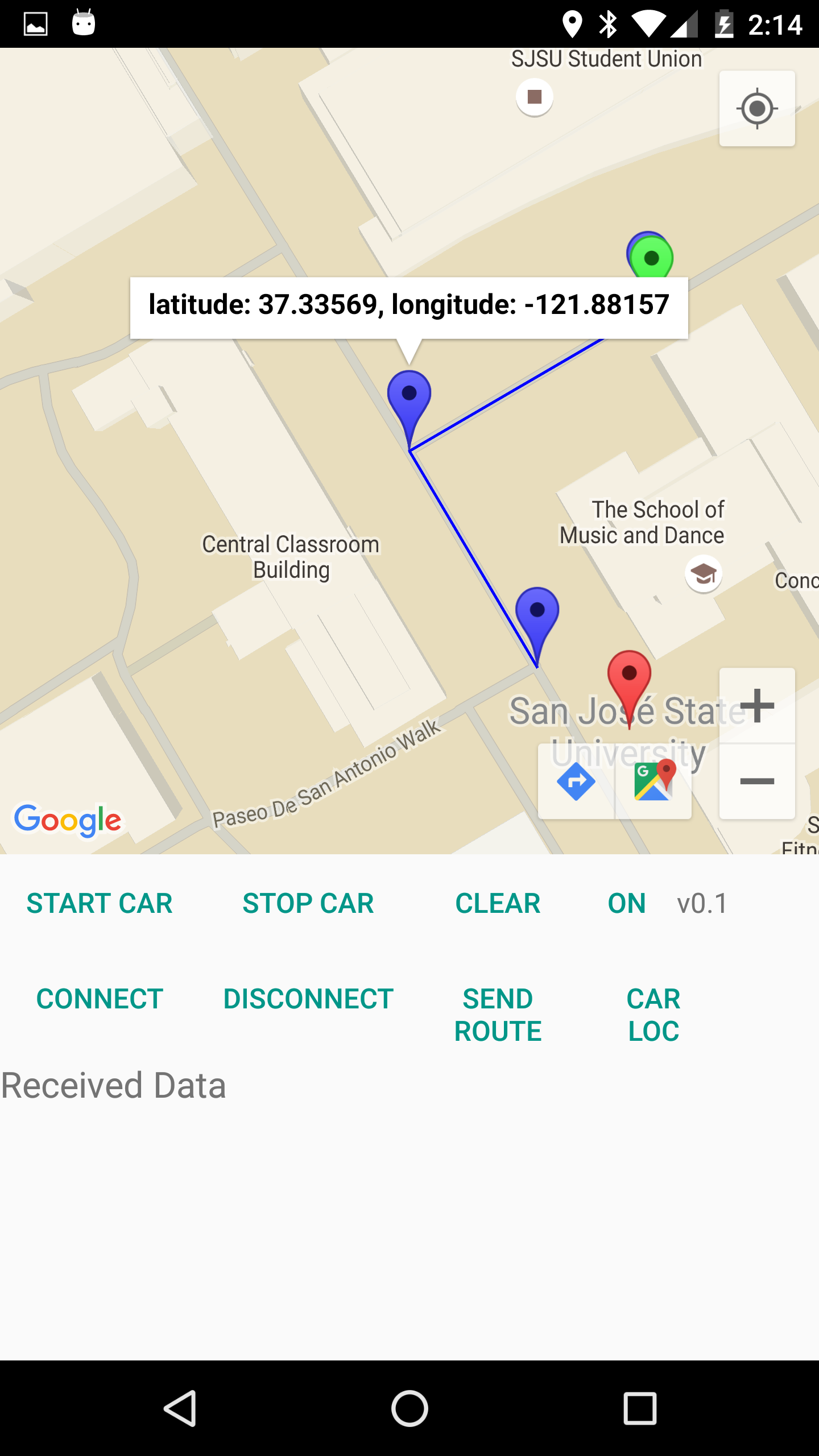Screen dimensions: 819x1456
Task: Open recent apps from navigation bar
Action: point(640,1408)
